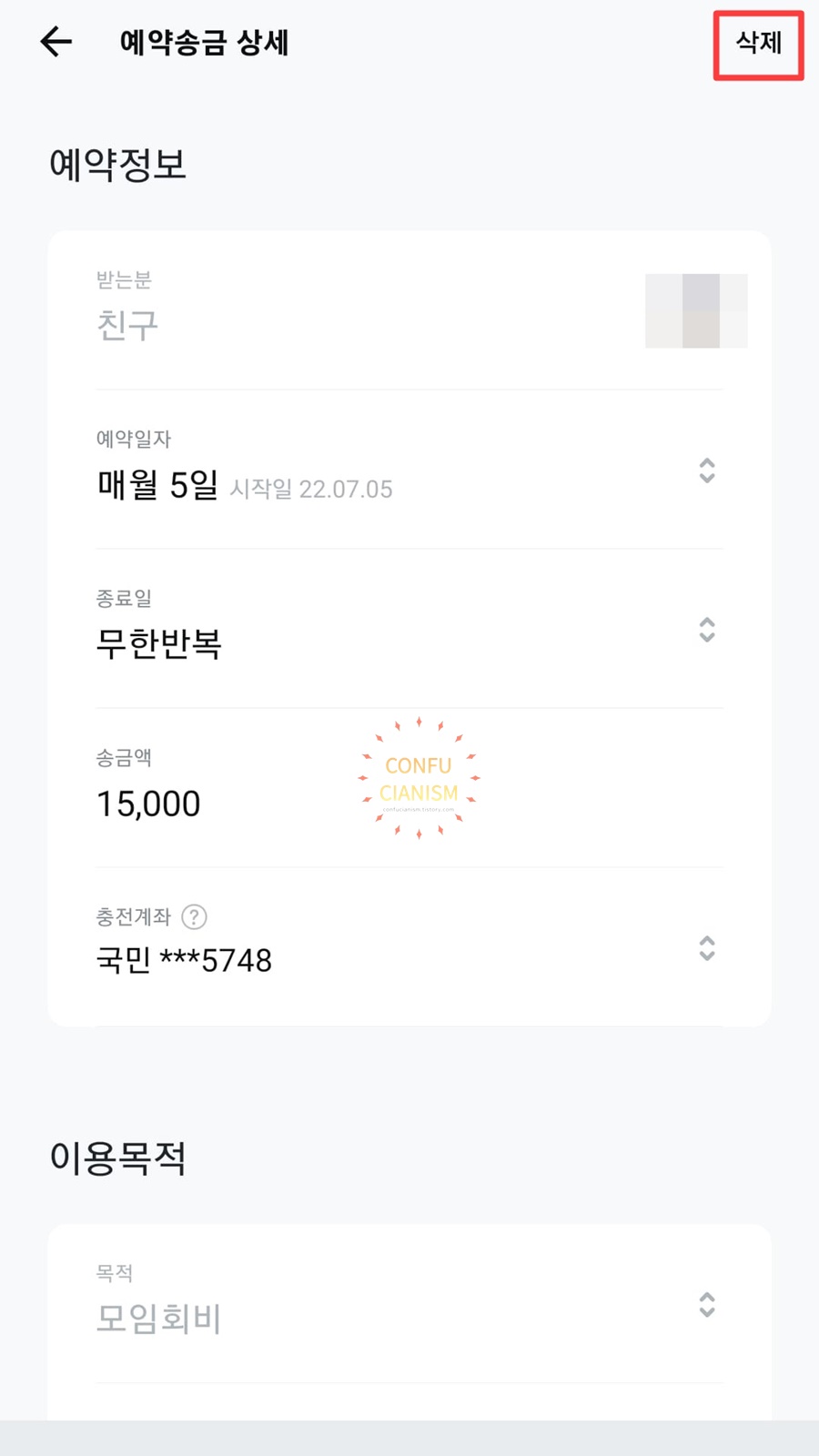Tap 삭제 to delete this scheduled transfer

(758, 43)
